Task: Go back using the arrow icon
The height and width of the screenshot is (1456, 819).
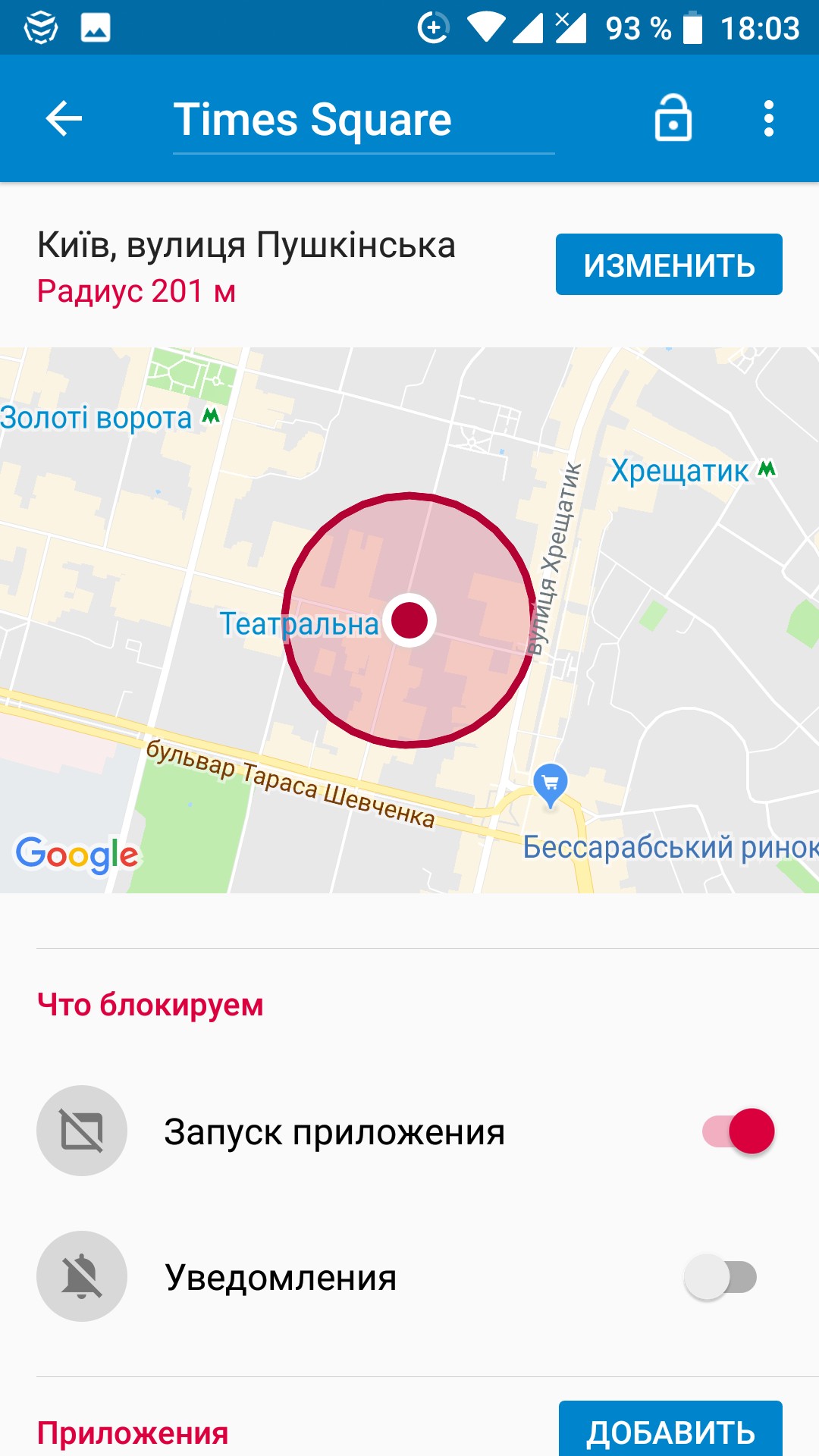Action: tap(64, 119)
